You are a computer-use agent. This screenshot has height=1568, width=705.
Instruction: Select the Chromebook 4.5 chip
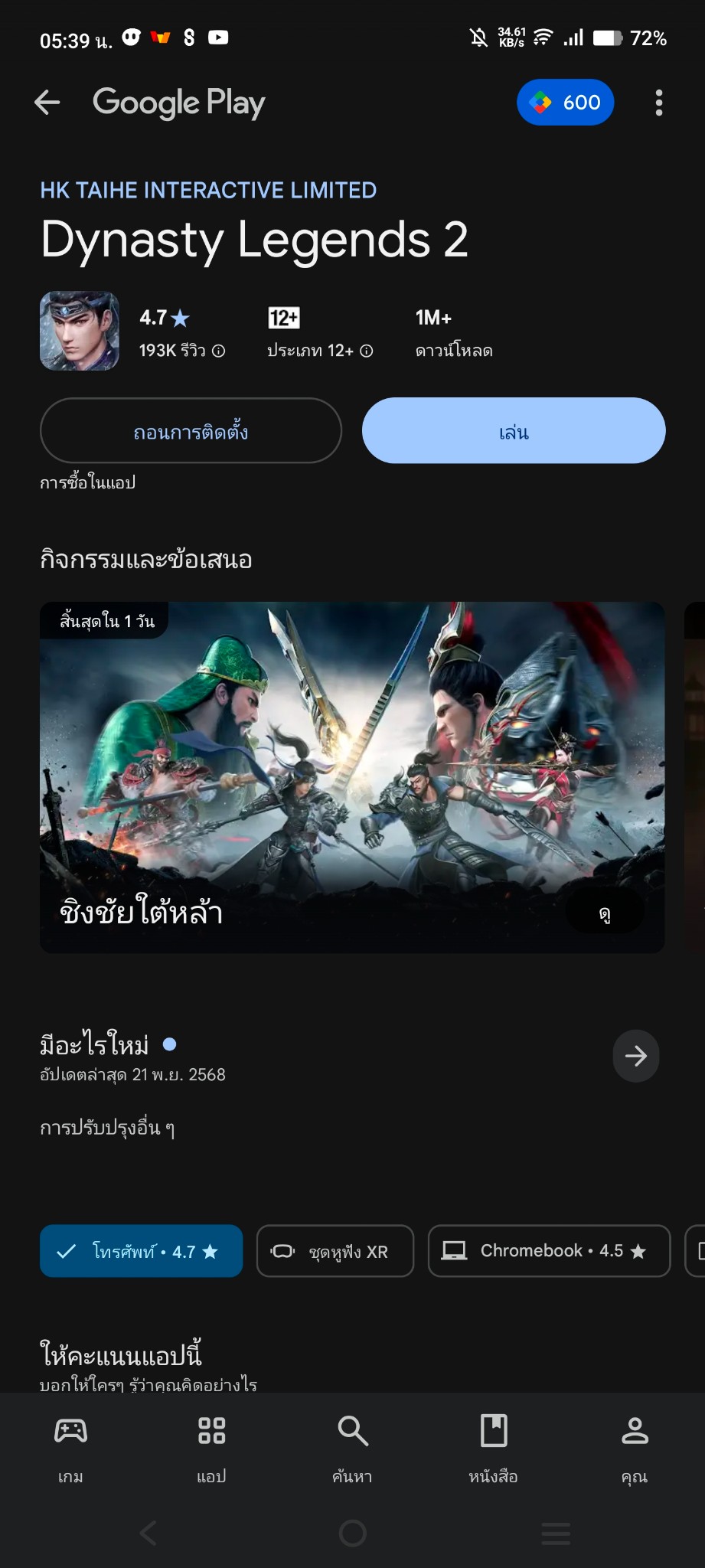[x=549, y=1251]
